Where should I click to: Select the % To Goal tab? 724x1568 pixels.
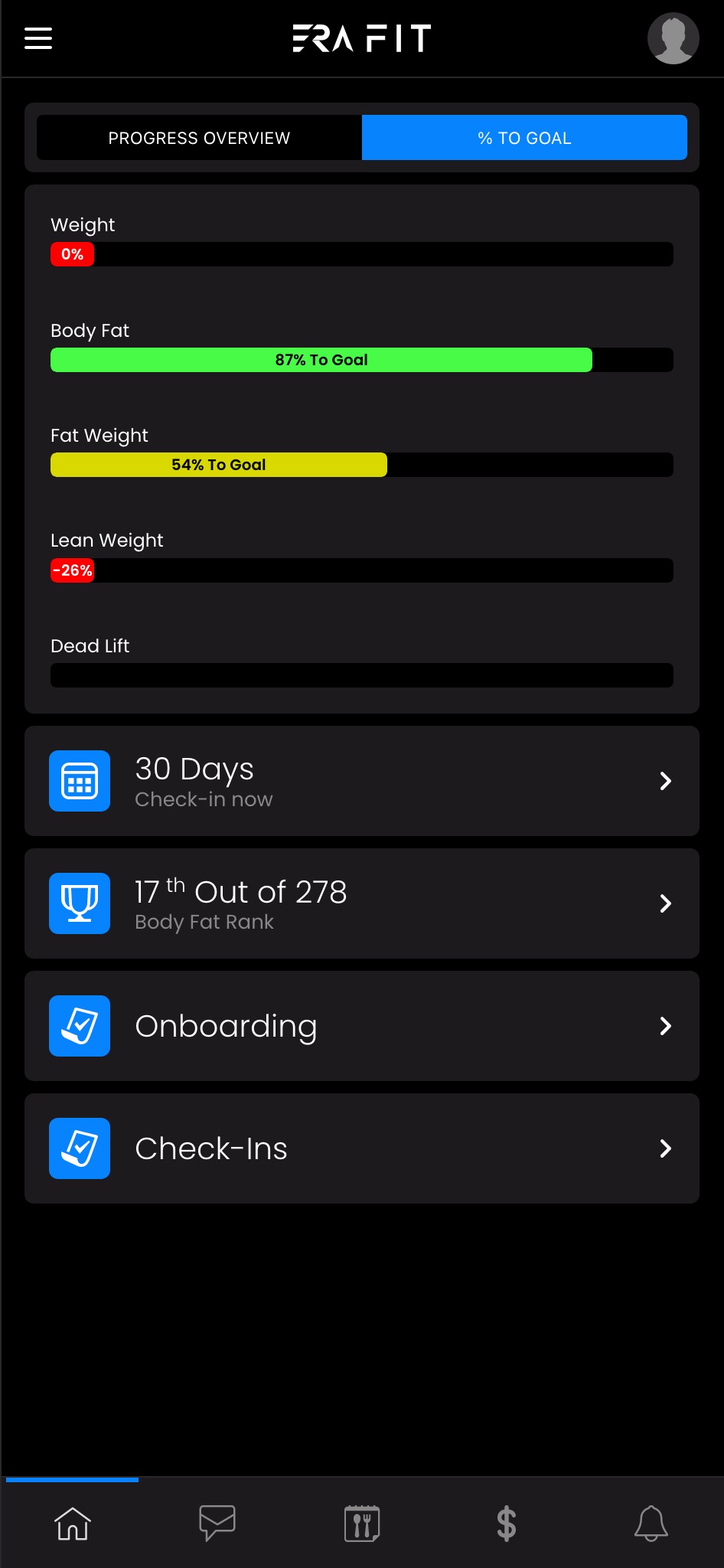click(524, 138)
